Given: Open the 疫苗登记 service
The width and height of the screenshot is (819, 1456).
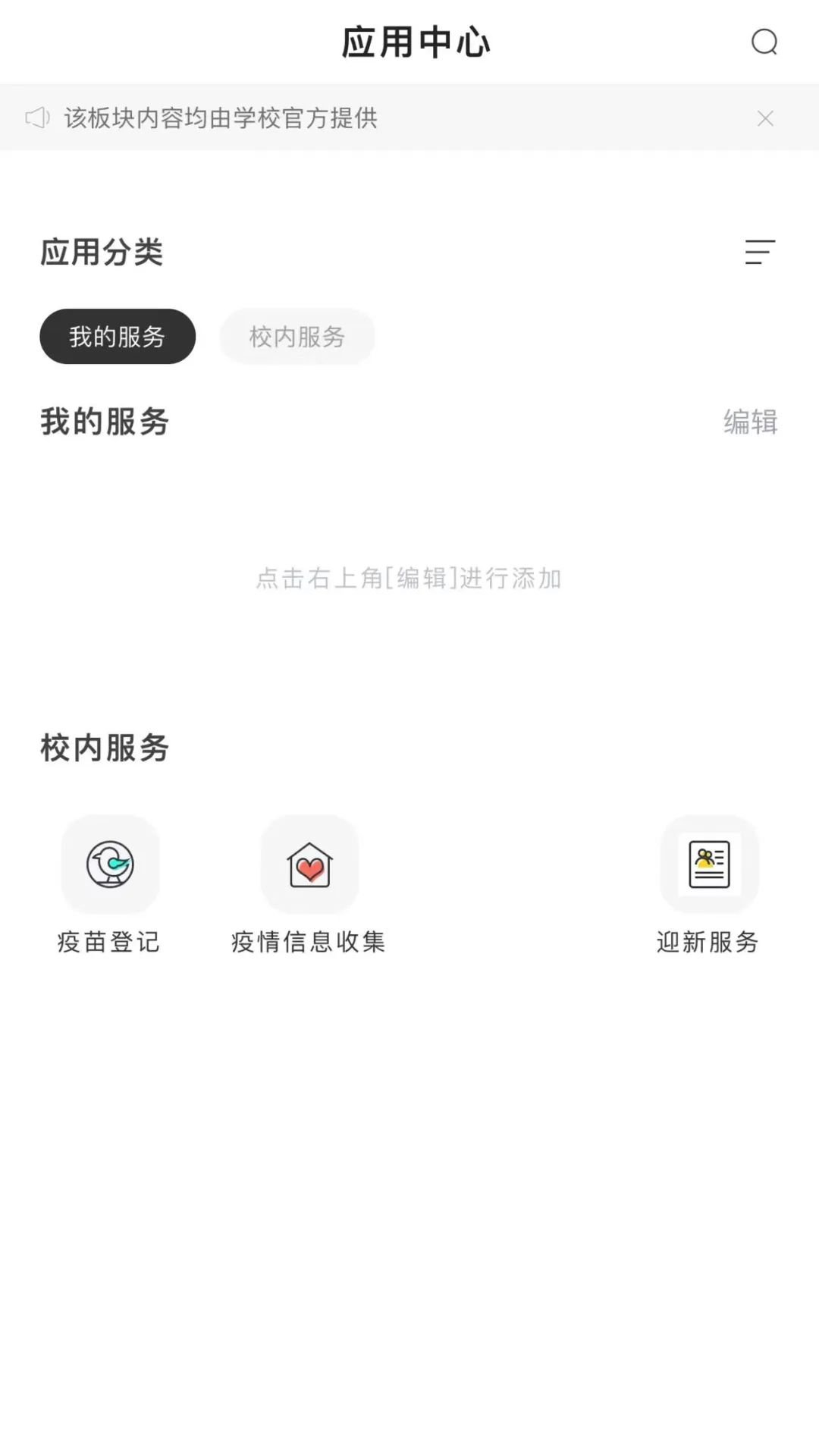Looking at the screenshot, I should (x=110, y=864).
